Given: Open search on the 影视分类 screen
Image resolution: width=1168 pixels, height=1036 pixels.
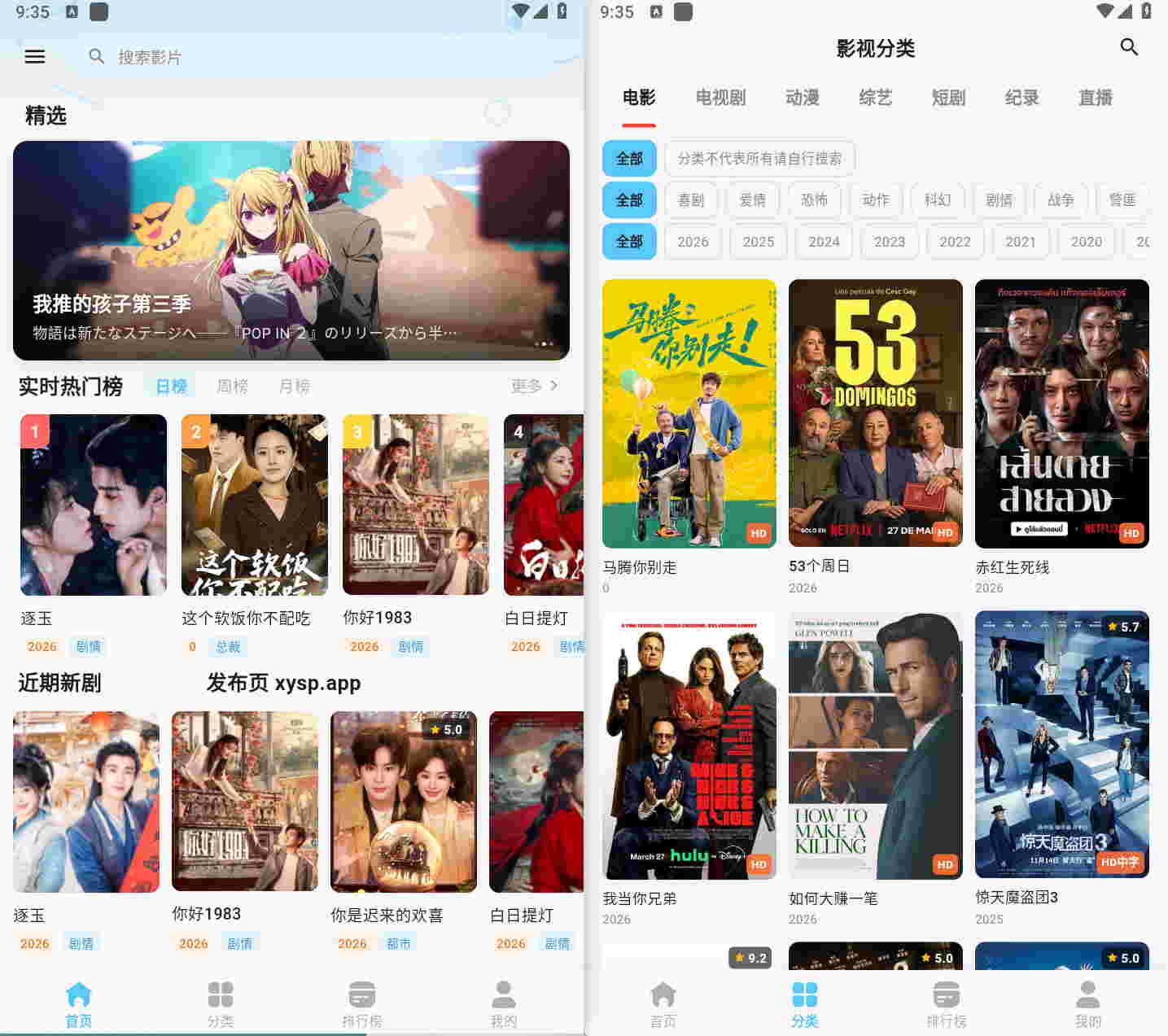Looking at the screenshot, I should [x=1128, y=47].
